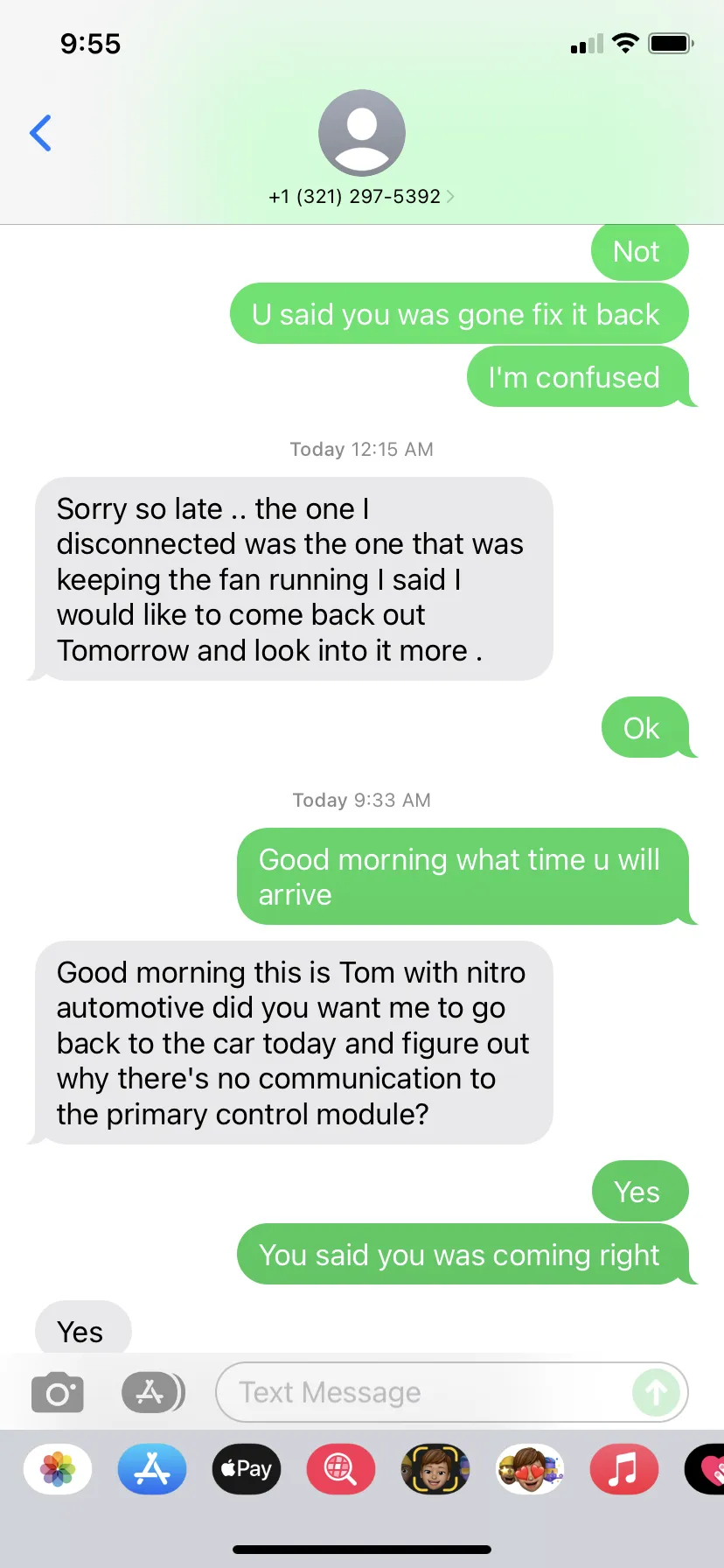This screenshot has width=724, height=1568.
Task: Open the images search app (red globe)
Action: pos(341,1469)
